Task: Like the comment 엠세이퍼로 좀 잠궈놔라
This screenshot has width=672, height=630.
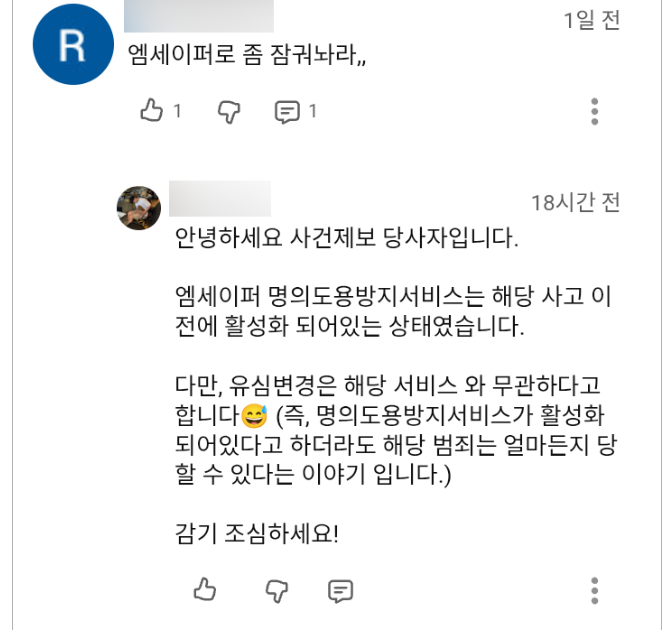Action: (x=152, y=111)
